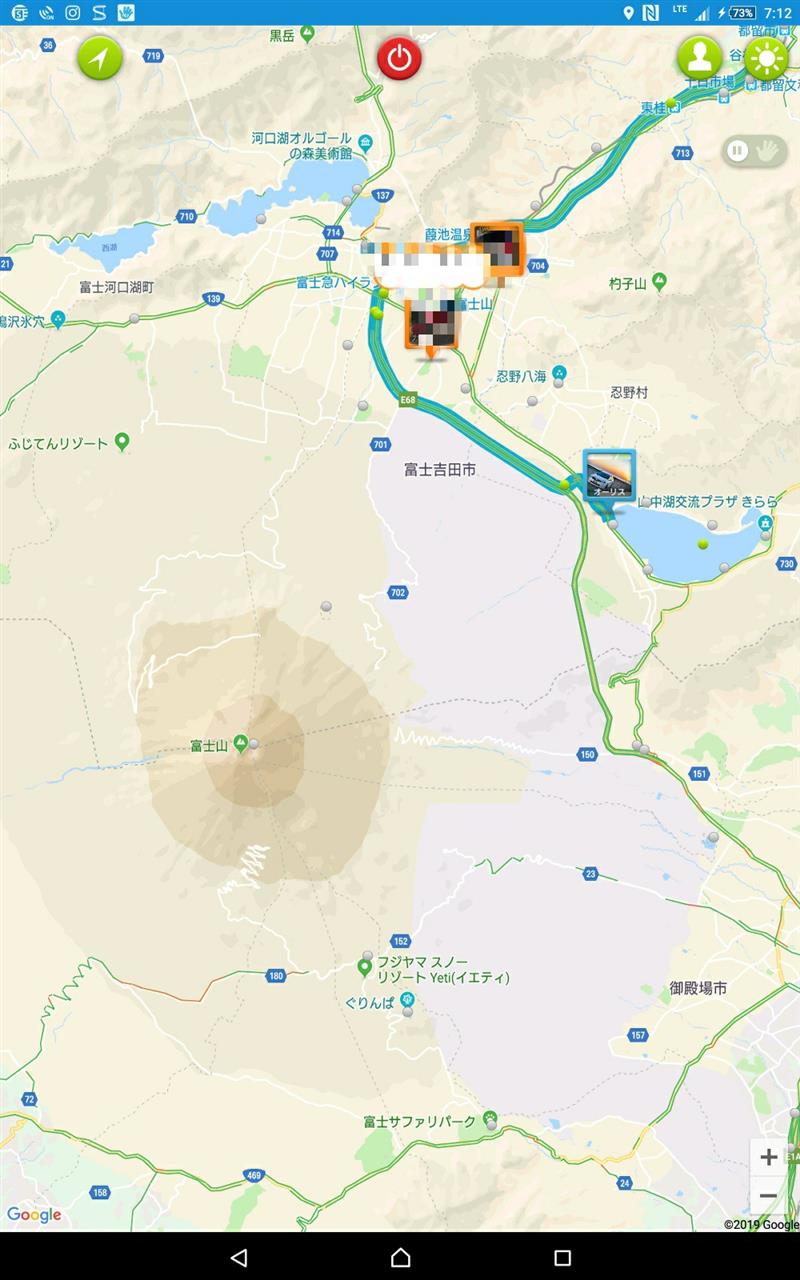Tap the green navigation arrow button
800x1280 pixels.
100,58
